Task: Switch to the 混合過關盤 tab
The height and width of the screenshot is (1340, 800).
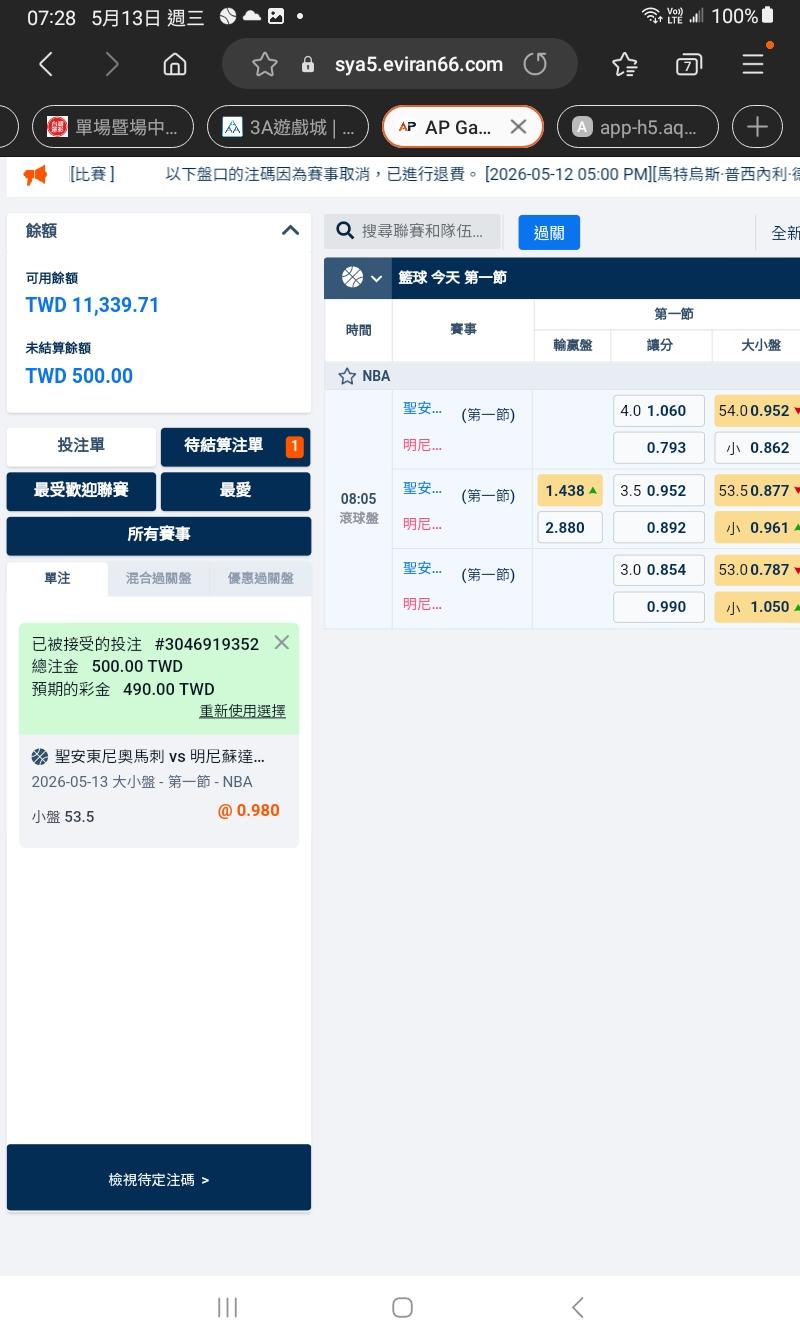Action: point(158,578)
